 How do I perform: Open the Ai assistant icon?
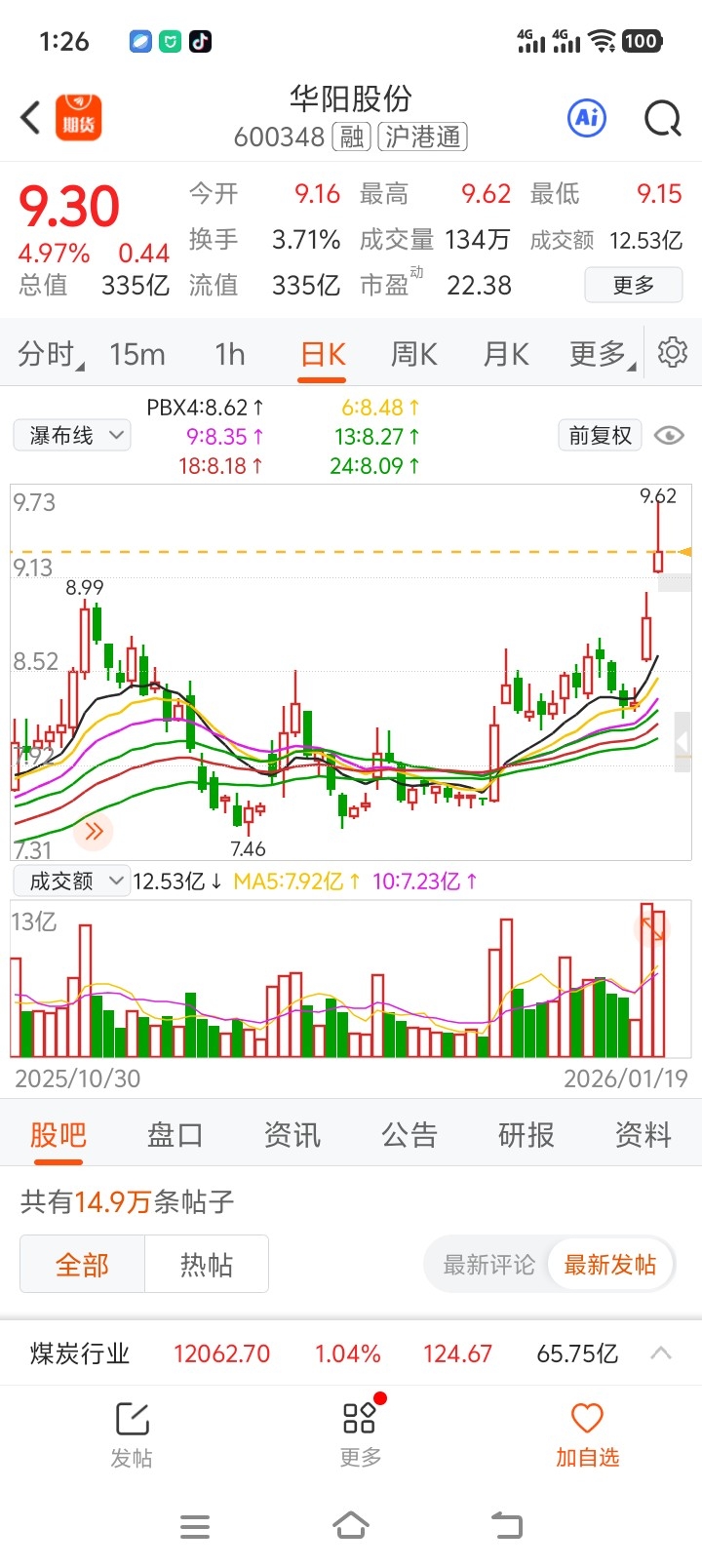click(587, 118)
